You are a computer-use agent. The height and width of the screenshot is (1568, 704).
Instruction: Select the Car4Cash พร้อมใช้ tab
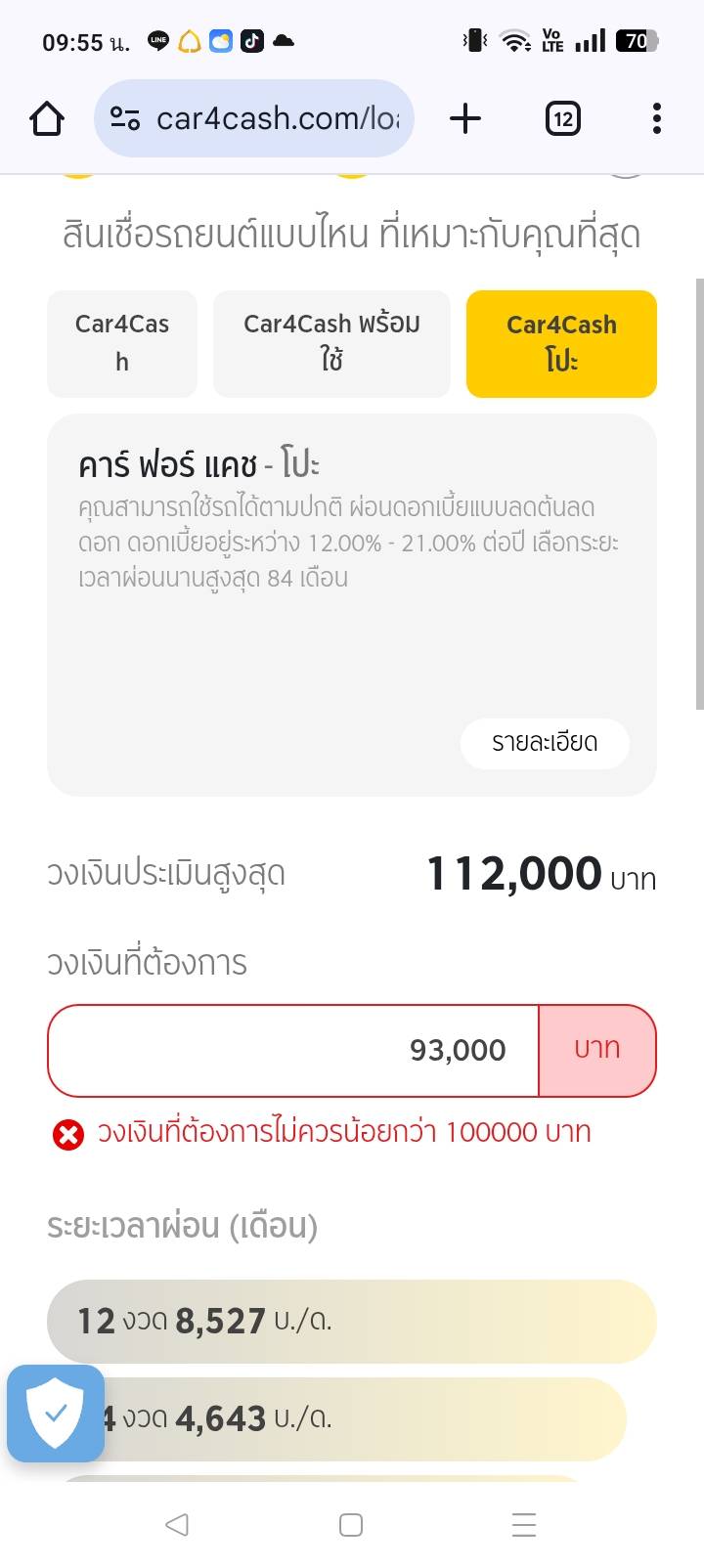click(x=331, y=343)
